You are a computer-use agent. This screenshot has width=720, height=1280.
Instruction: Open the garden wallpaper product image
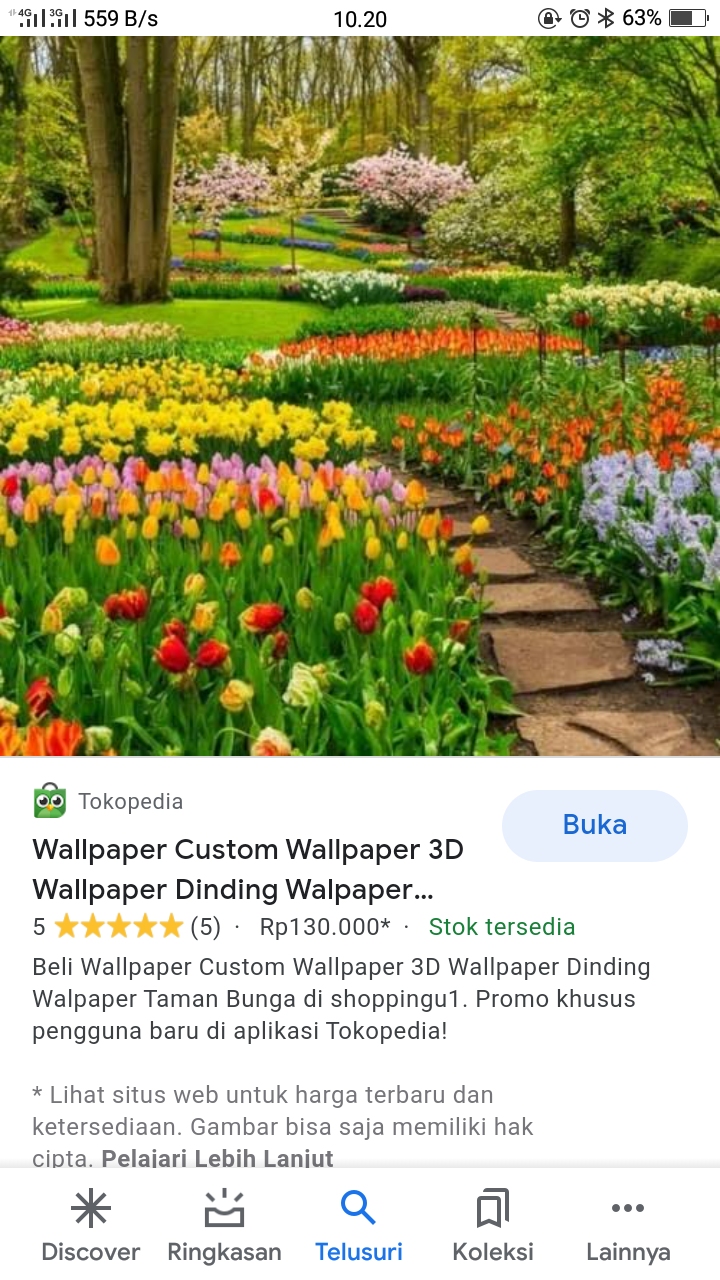360,395
